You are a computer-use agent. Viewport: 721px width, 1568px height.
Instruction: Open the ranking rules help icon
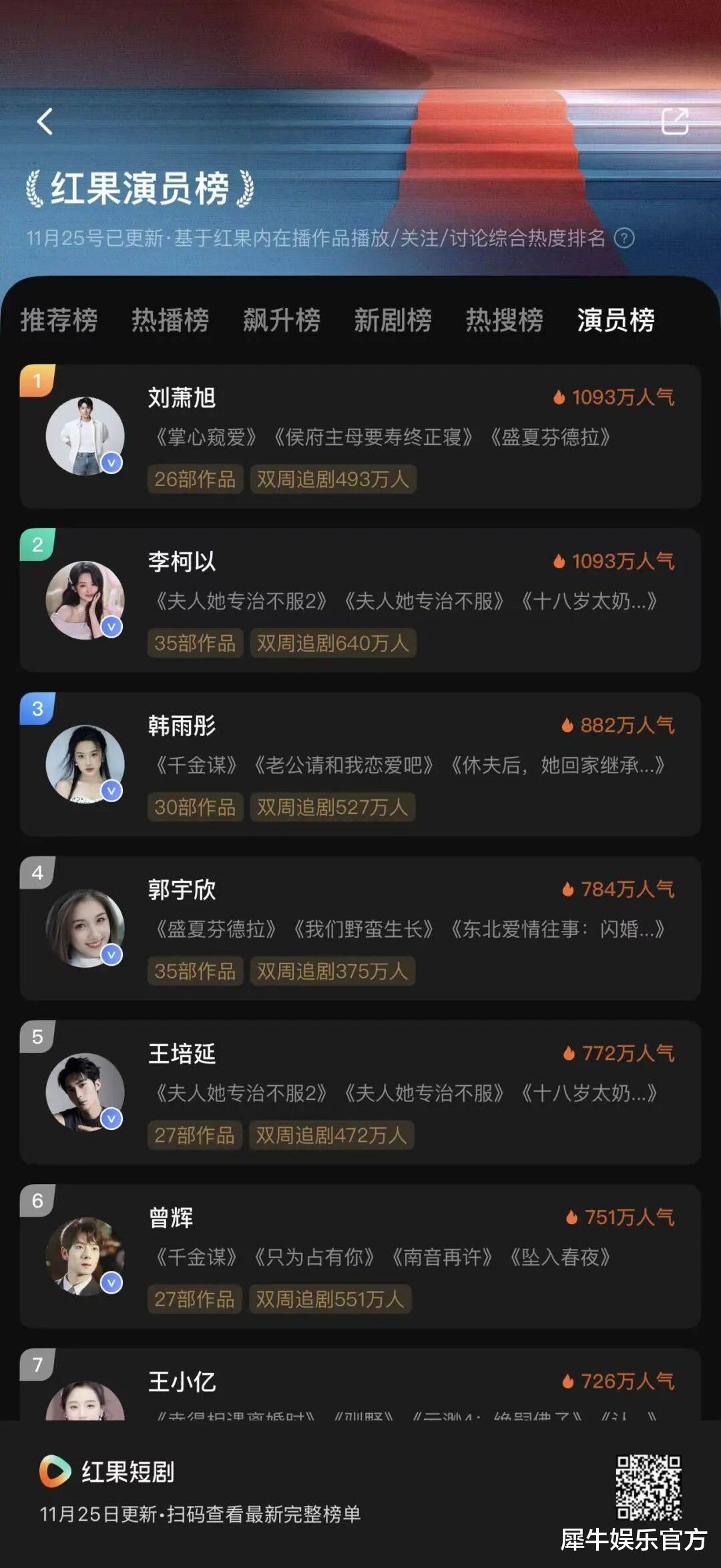(x=624, y=238)
